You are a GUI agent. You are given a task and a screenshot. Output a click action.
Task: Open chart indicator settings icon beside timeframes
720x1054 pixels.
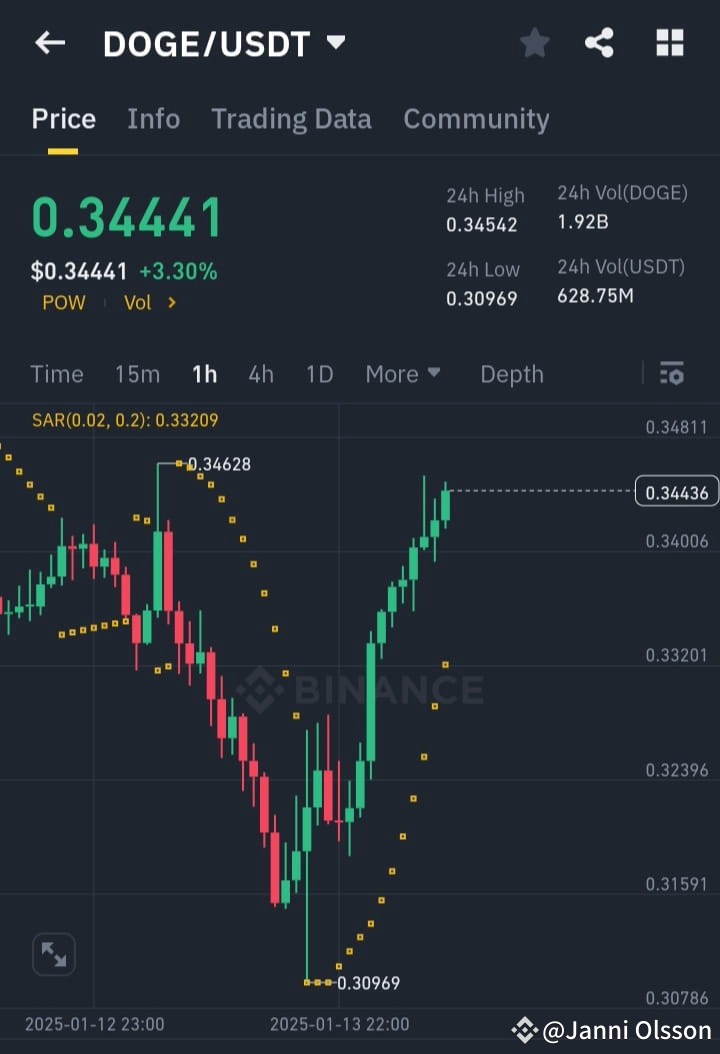click(672, 374)
